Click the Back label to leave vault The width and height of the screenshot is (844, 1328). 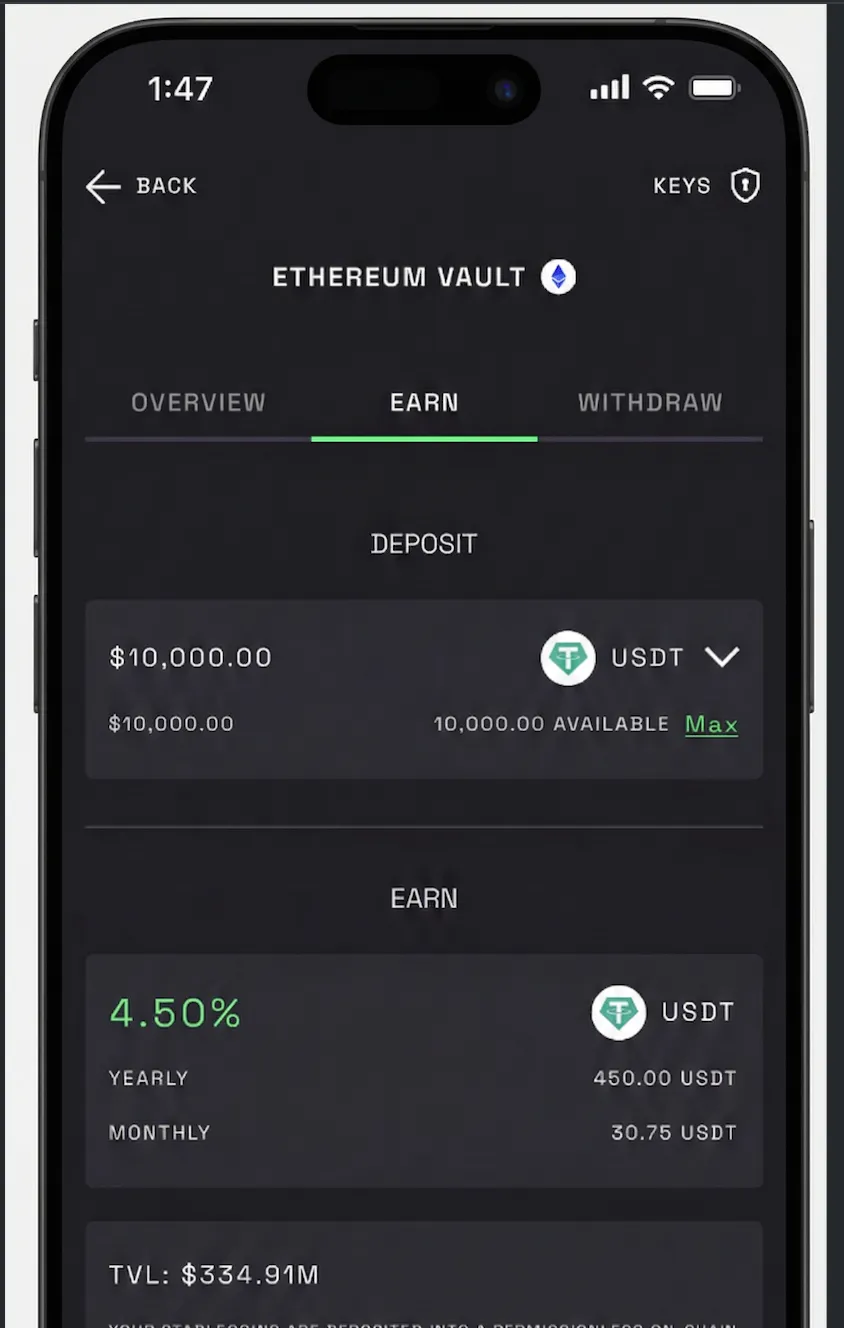coord(166,186)
